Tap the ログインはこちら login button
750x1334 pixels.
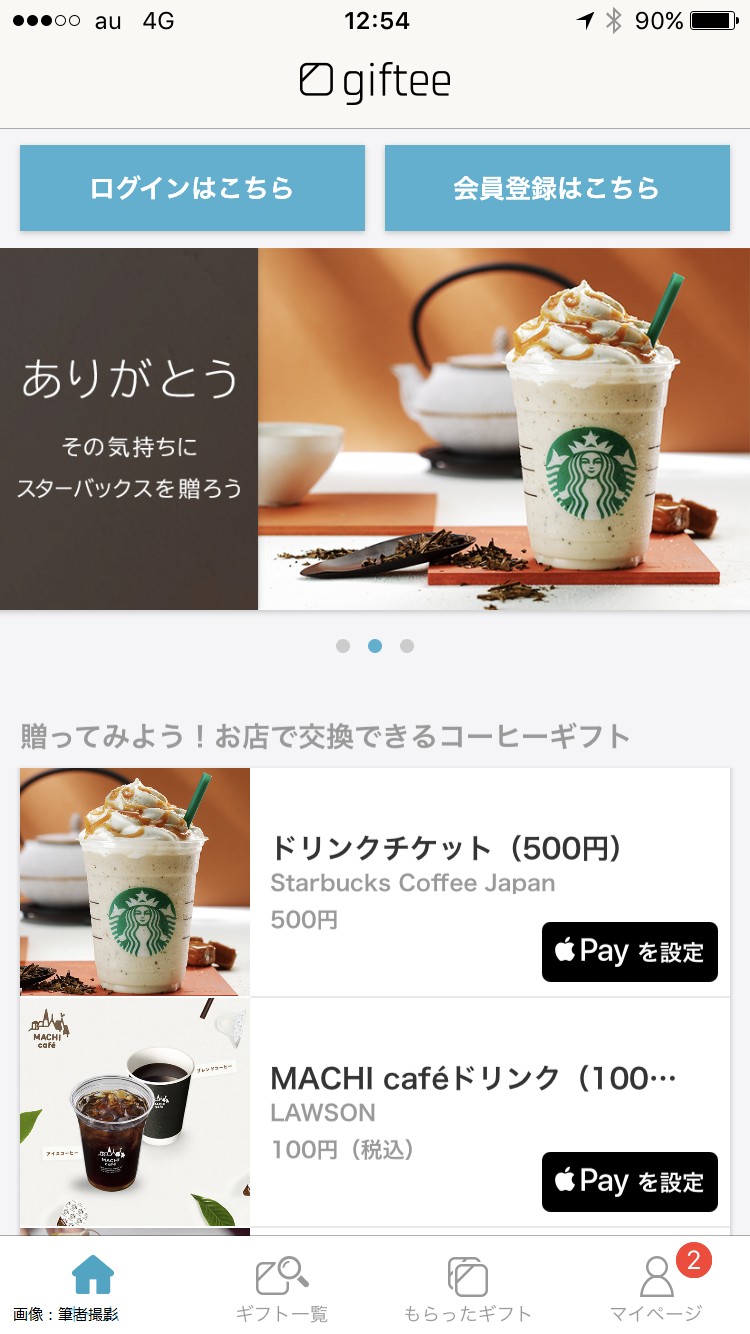point(192,188)
